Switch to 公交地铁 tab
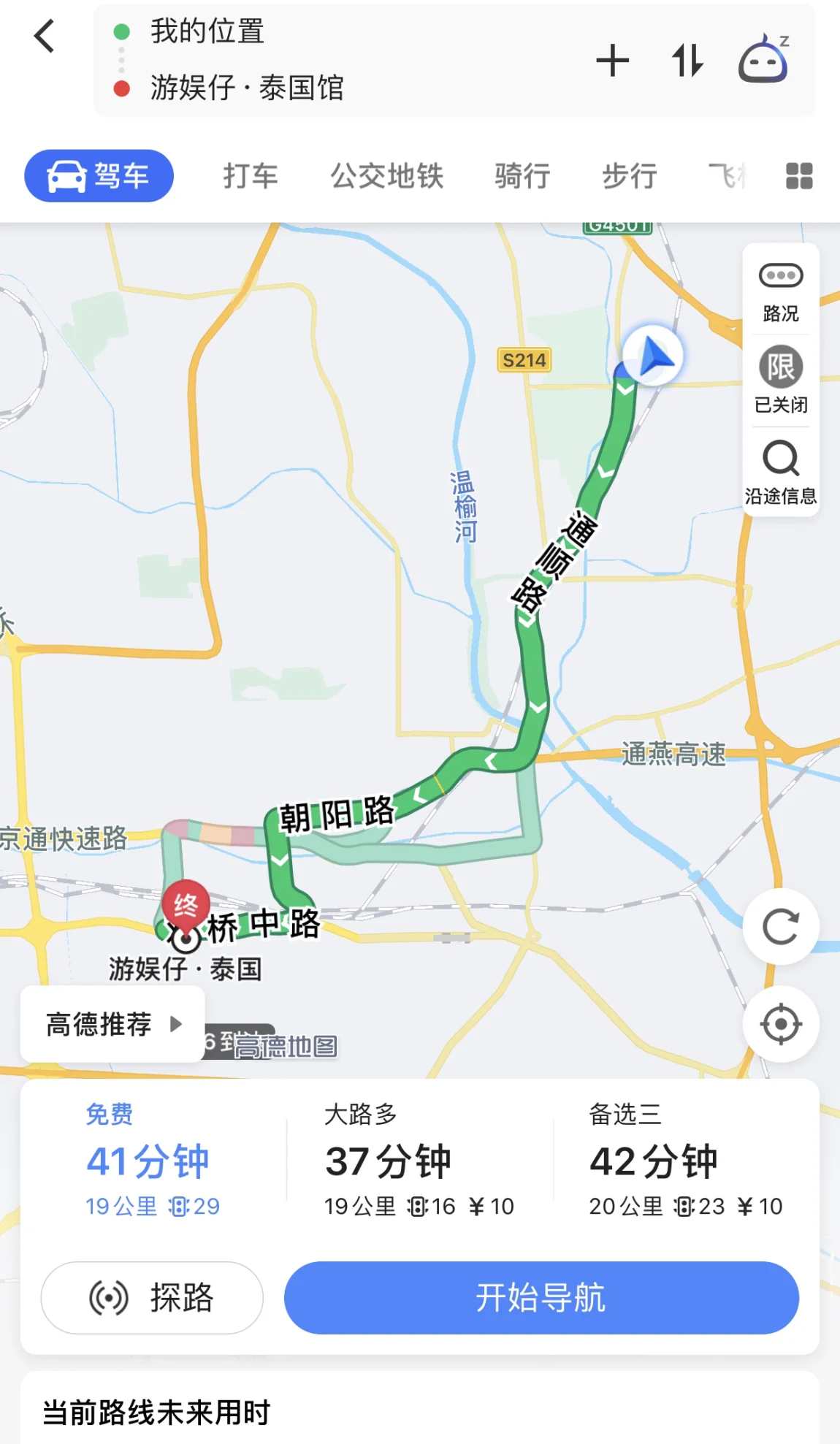The height and width of the screenshot is (1444, 840). tap(387, 176)
